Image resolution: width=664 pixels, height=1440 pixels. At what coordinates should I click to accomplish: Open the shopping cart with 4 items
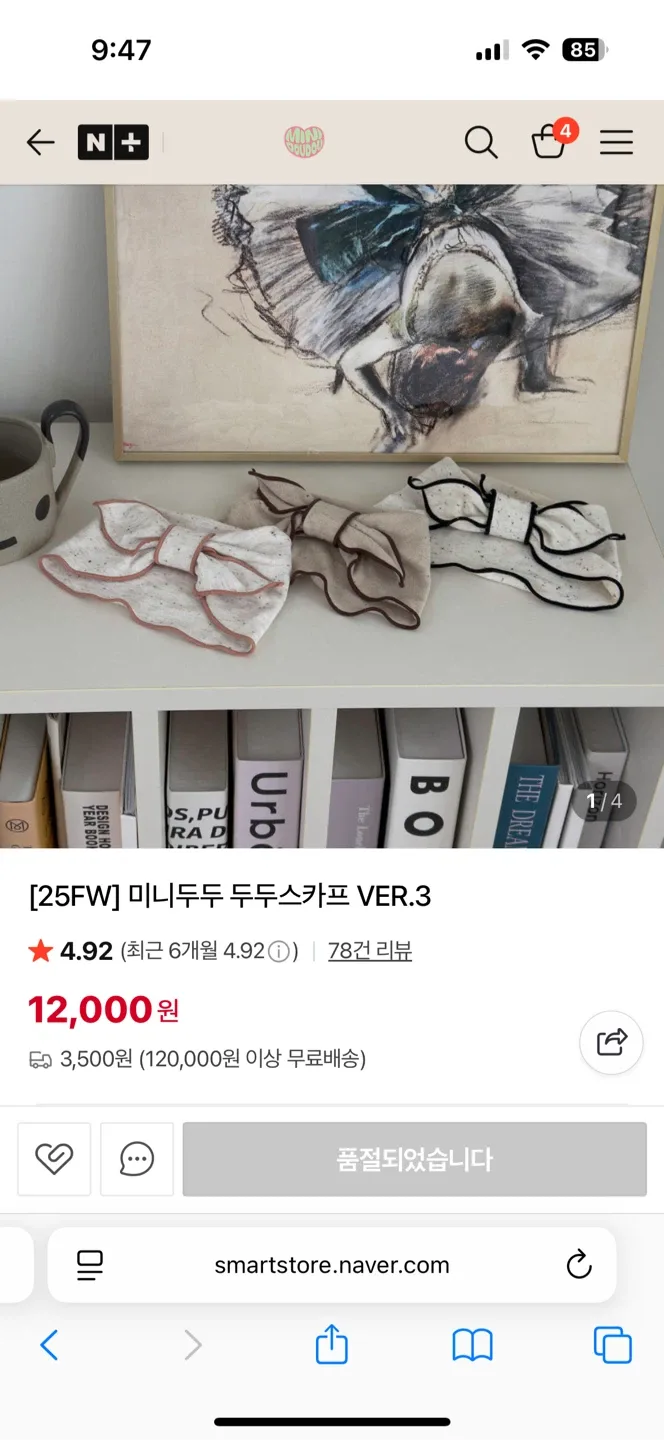549,143
